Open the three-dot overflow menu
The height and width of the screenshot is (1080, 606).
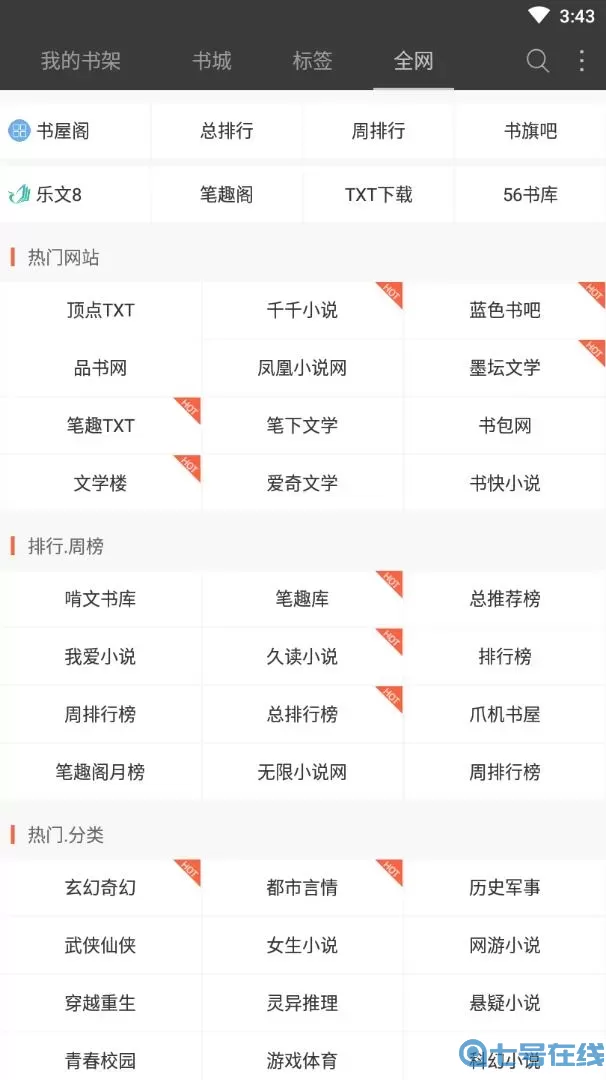click(x=582, y=61)
